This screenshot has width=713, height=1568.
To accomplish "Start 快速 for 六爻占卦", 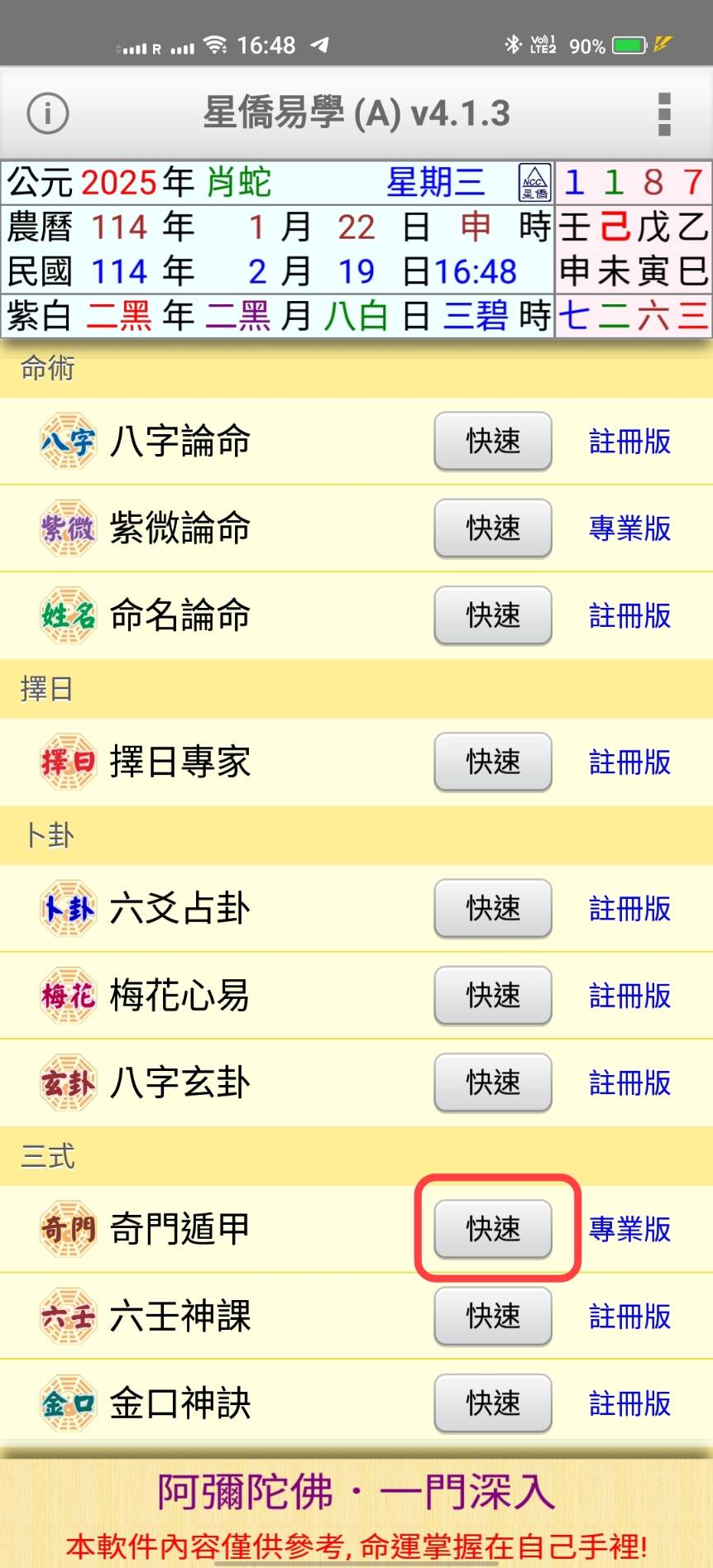I will [493, 908].
